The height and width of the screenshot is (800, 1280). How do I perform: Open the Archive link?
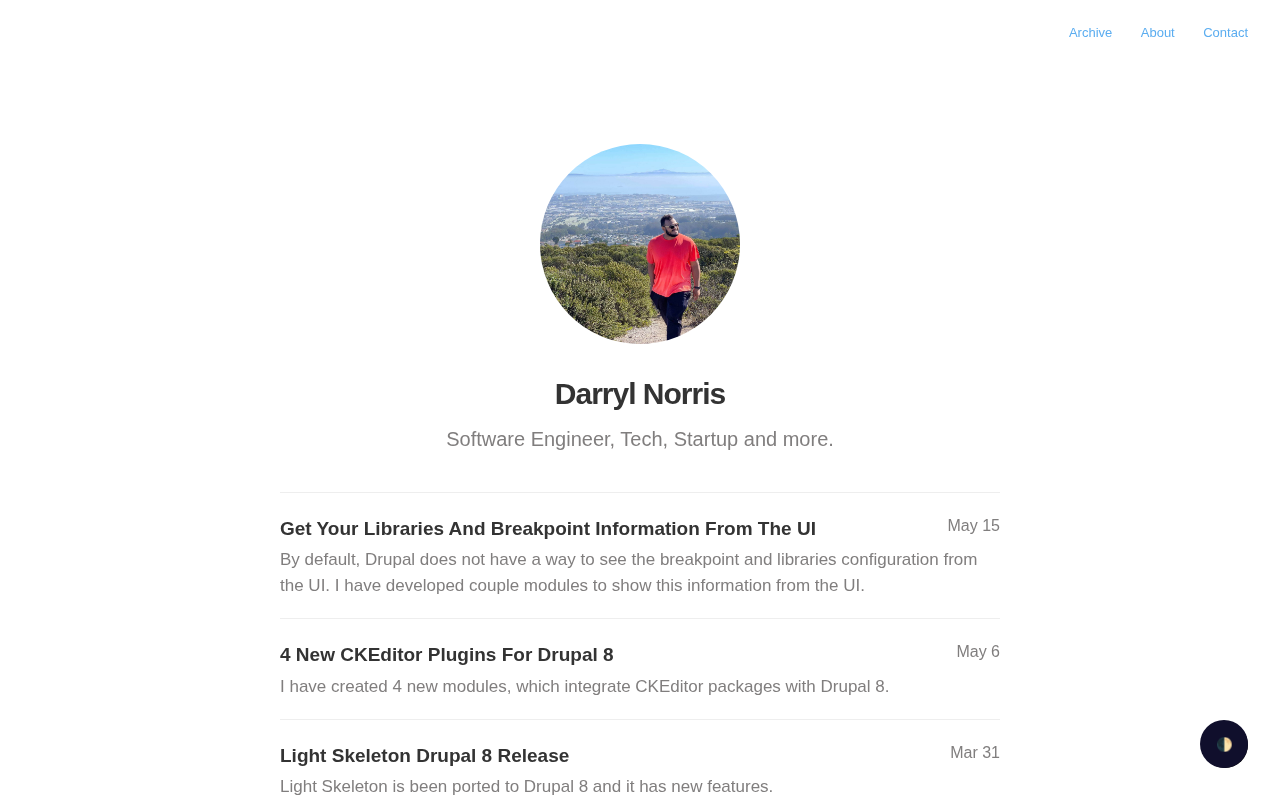(1090, 32)
